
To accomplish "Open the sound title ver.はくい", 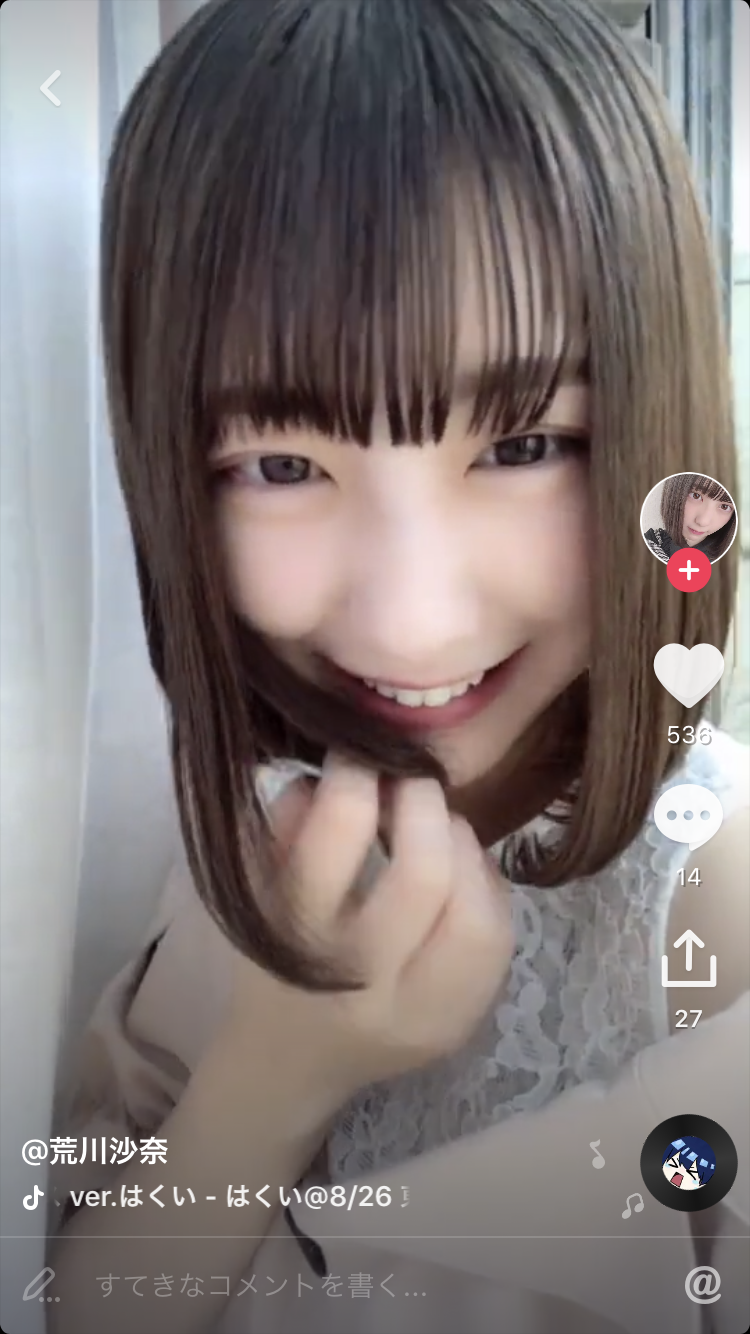I will (230, 1196).
